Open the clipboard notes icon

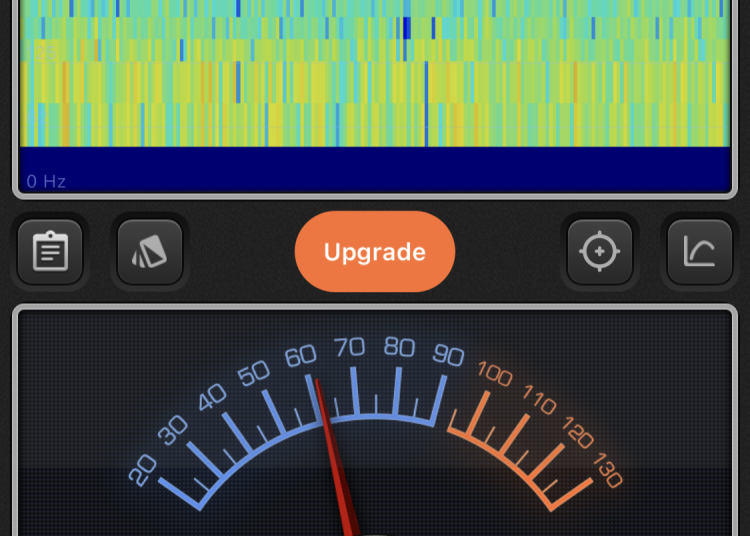(x=50, y=252)
